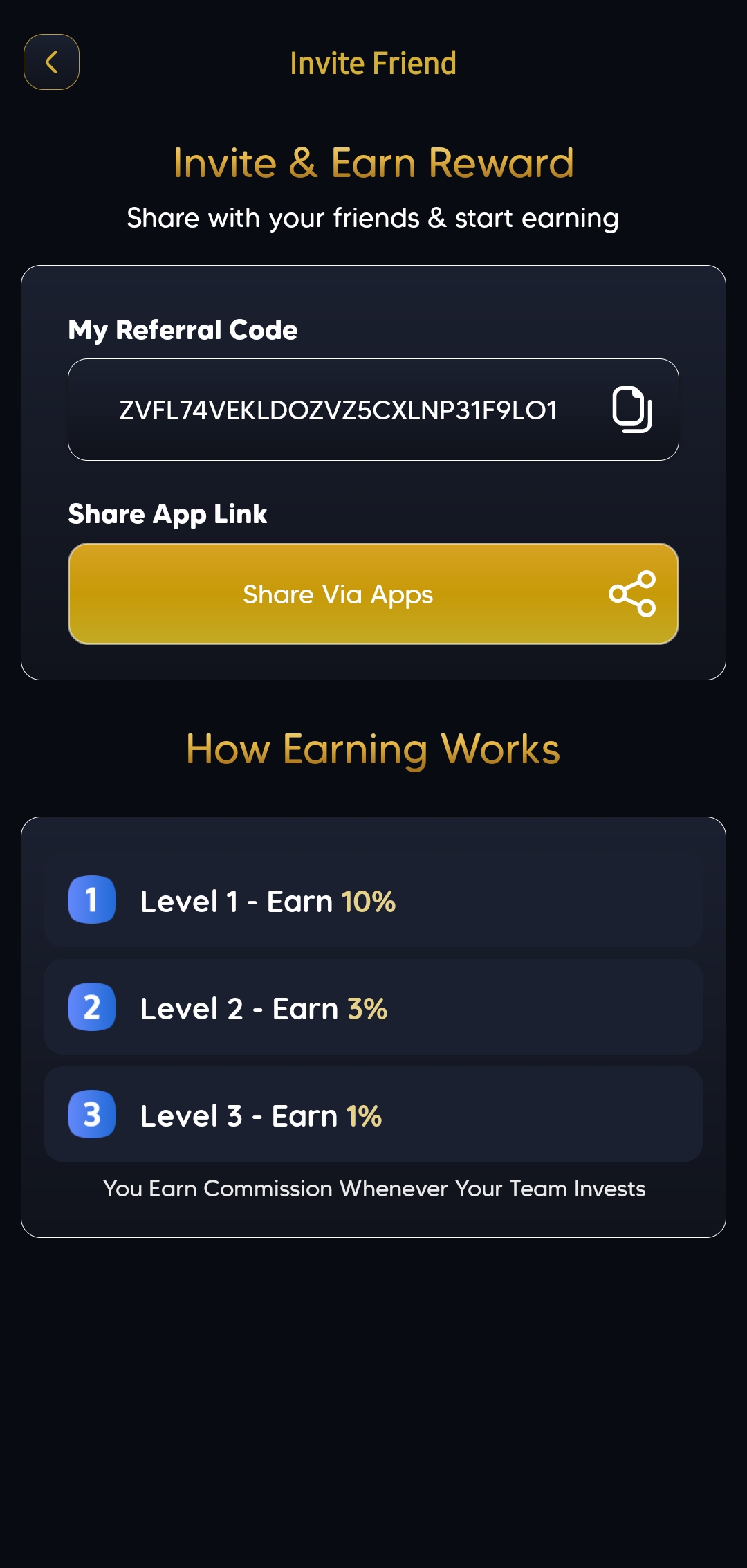Tap Share Via Apps button
The height and width of the screenshot is (1568, 747).
click(373, 594)
